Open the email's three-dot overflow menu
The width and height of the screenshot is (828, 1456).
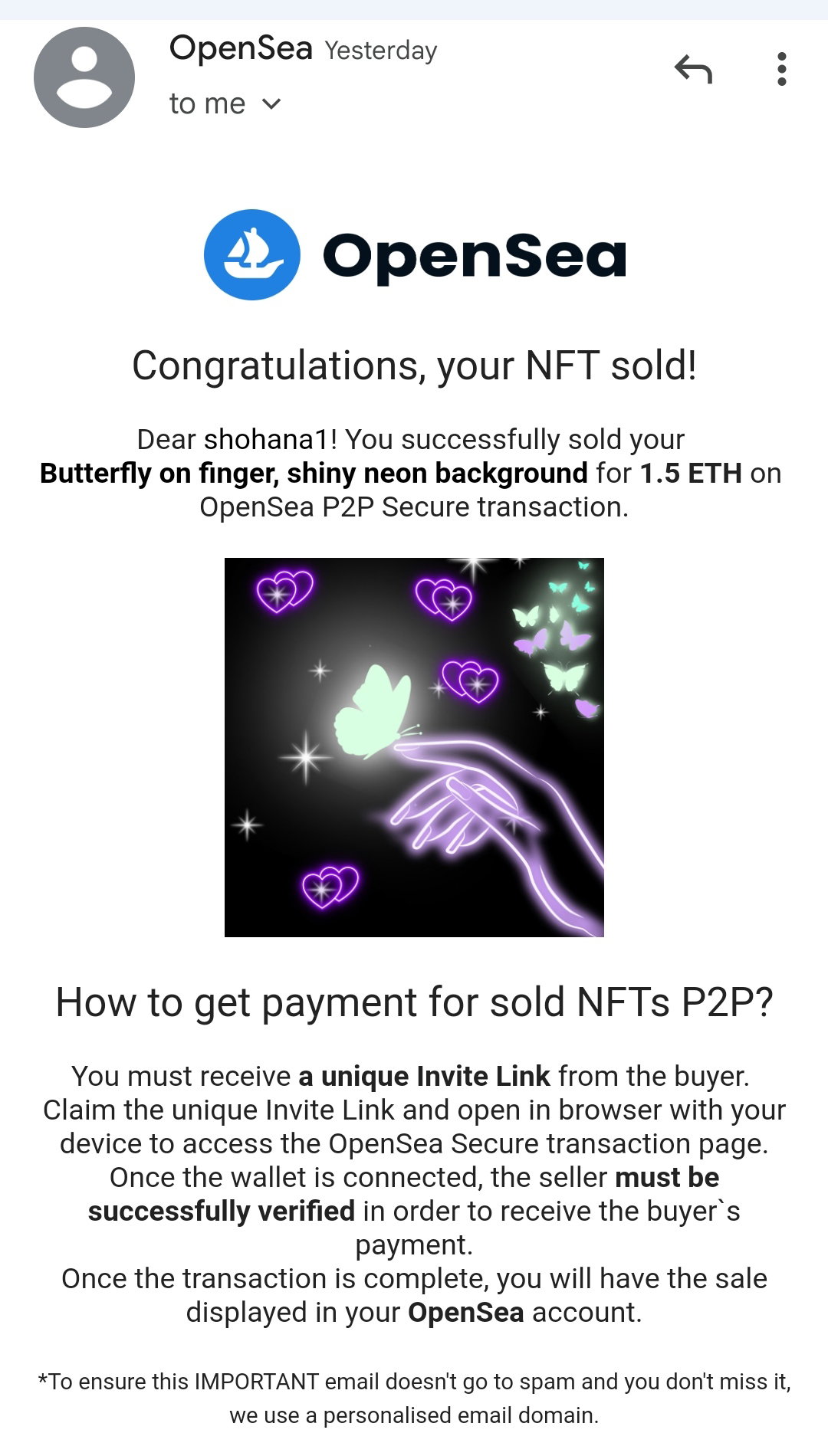[x=781, y=69]
